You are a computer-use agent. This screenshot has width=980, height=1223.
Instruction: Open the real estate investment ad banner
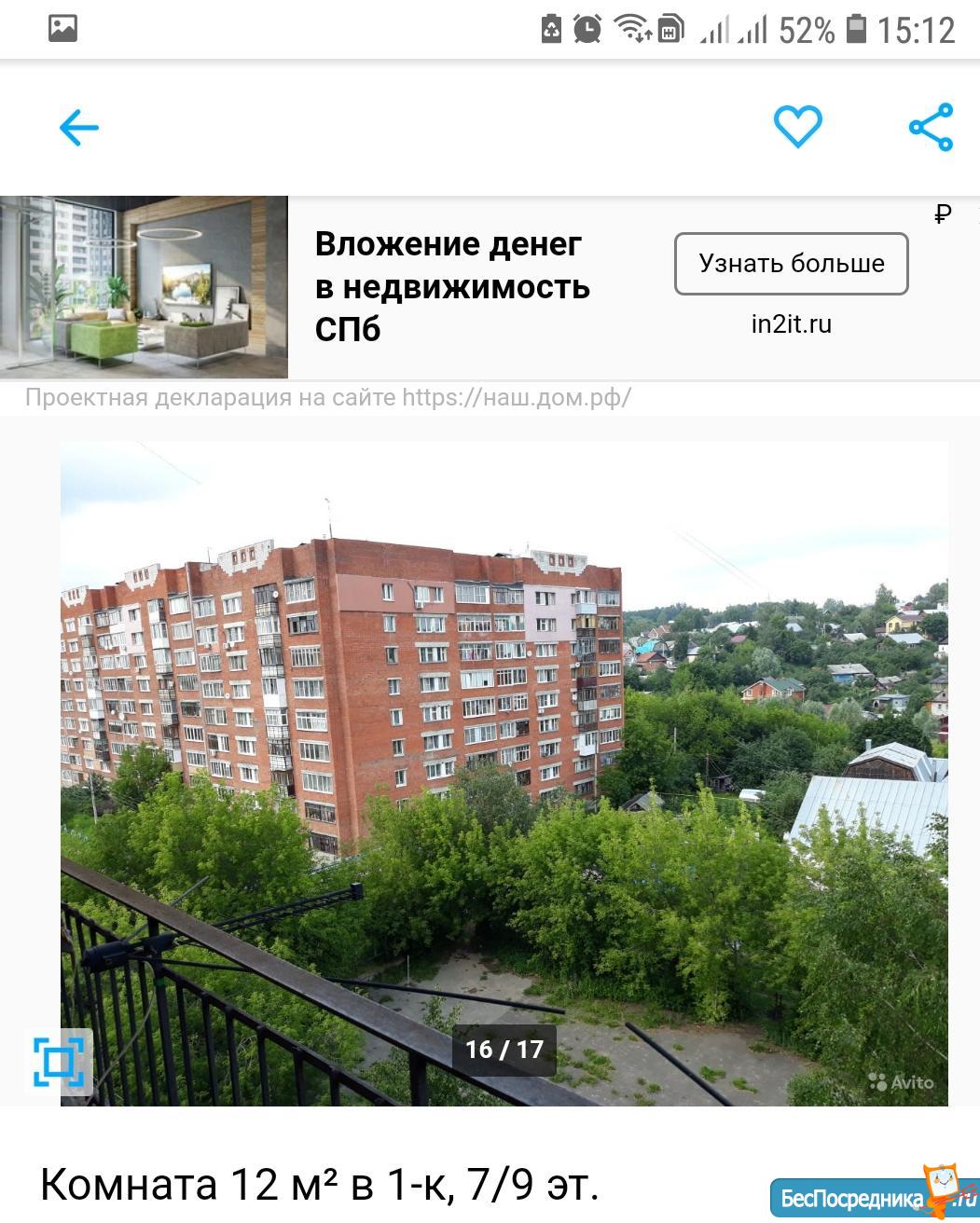(x=451, y=286)
